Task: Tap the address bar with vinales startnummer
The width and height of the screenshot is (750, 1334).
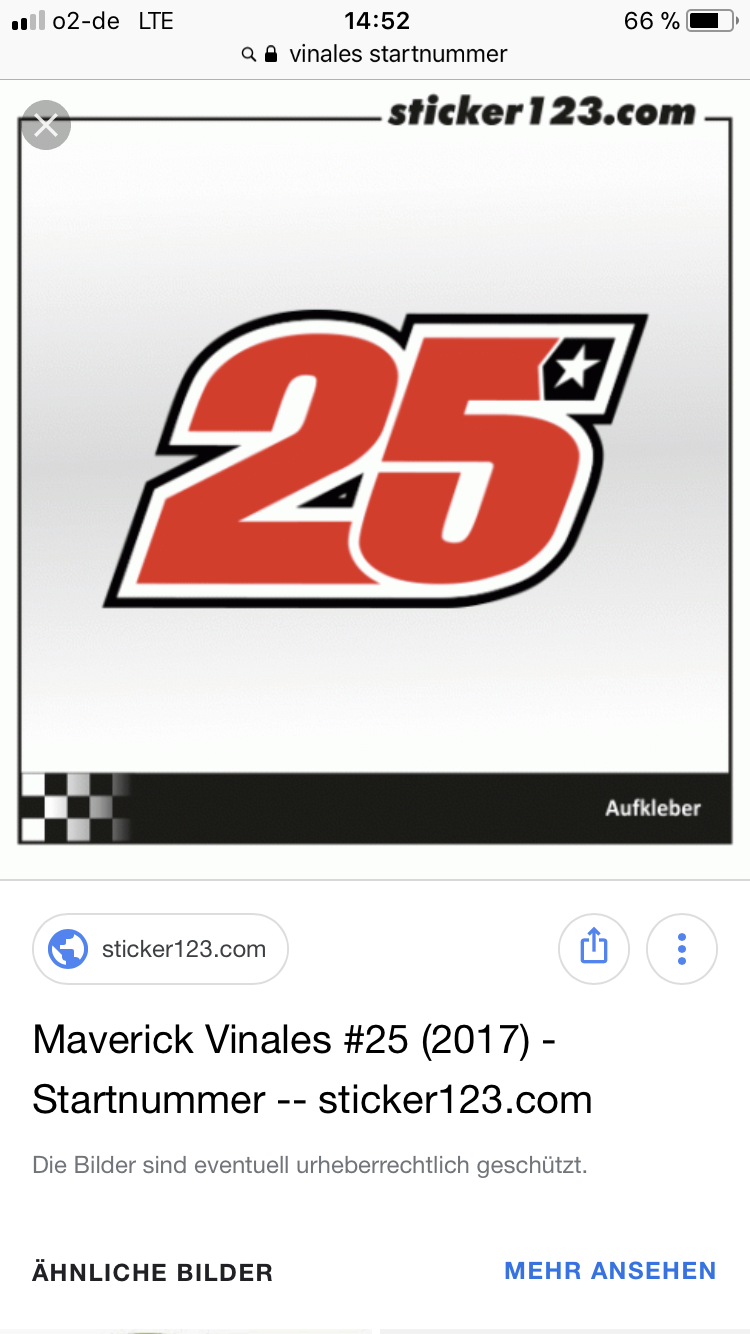Action: tap(376, 54)
